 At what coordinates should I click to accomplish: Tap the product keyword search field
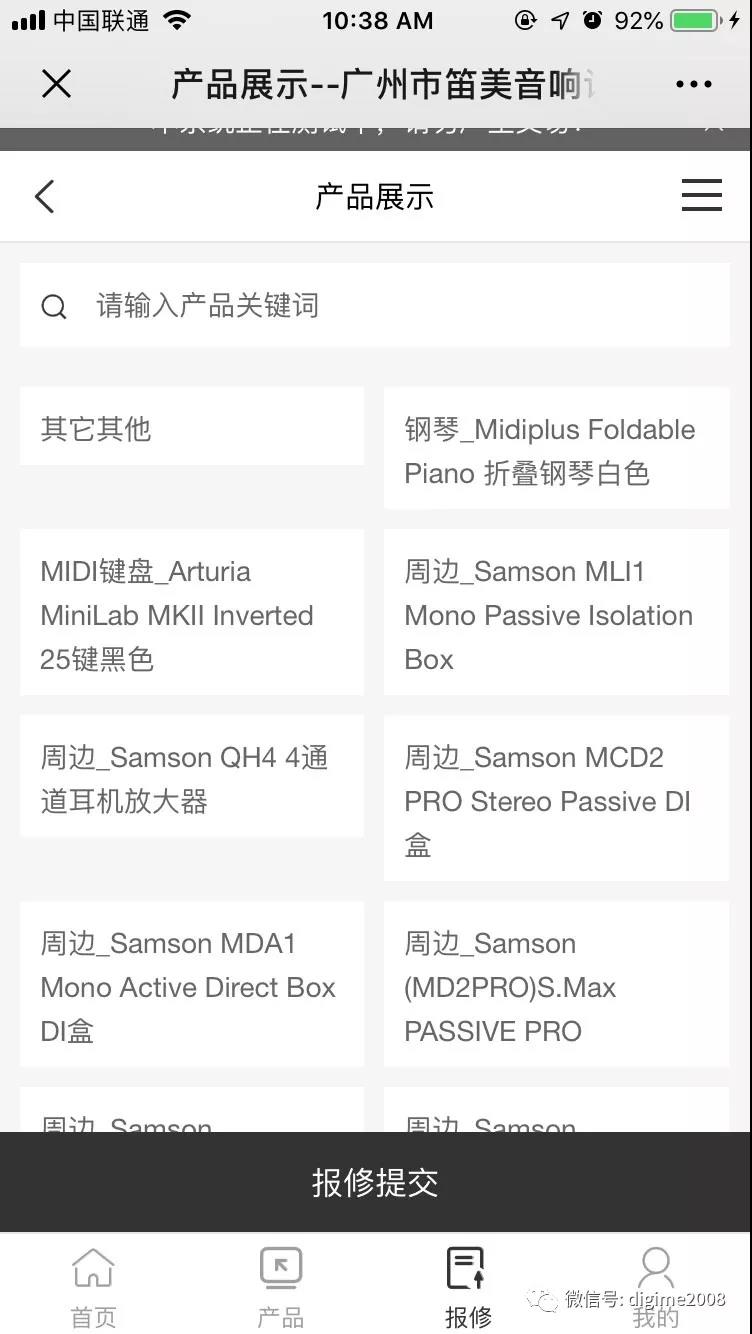pyautogui.click(x=375, y=305)
